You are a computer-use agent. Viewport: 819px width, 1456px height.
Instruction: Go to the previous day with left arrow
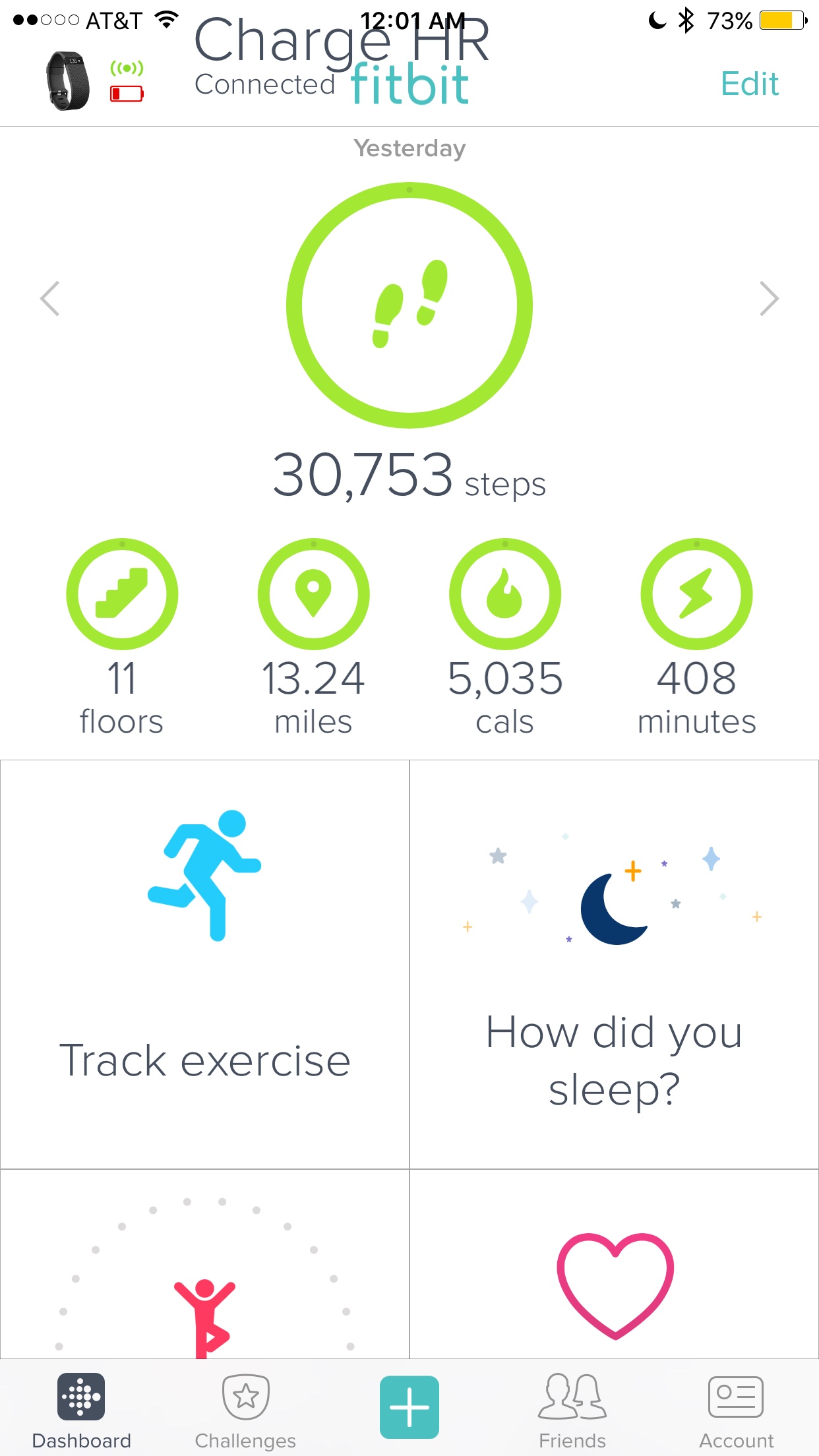point(50,299)
